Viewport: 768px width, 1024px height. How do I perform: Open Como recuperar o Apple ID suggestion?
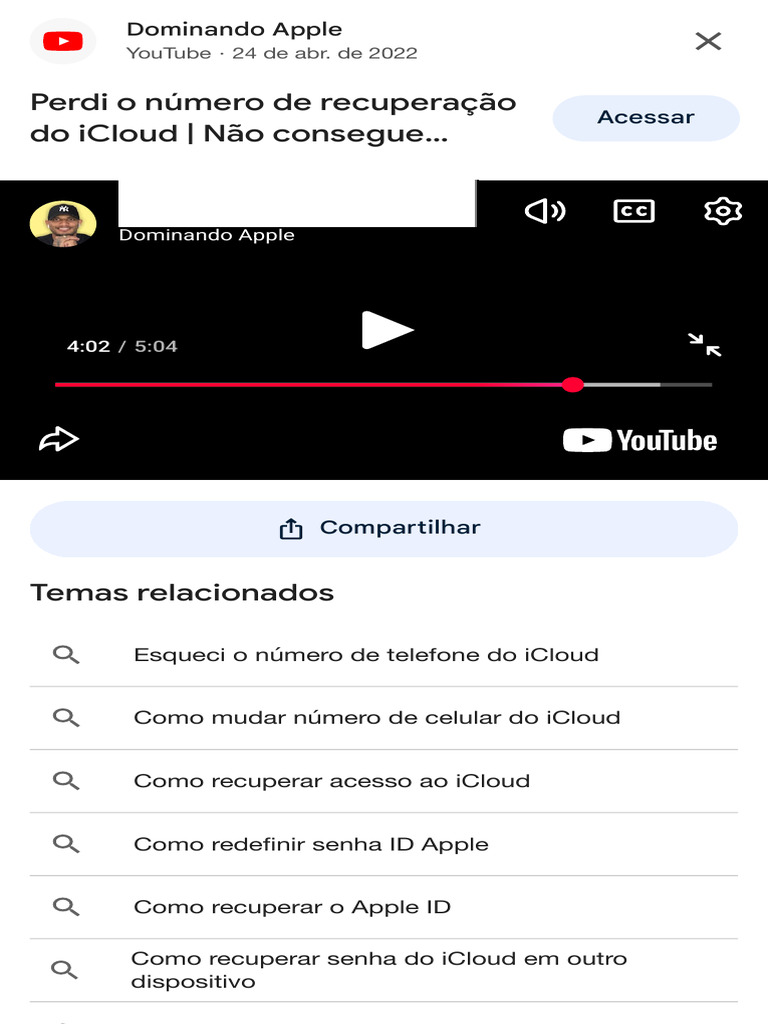pos(384,907)
